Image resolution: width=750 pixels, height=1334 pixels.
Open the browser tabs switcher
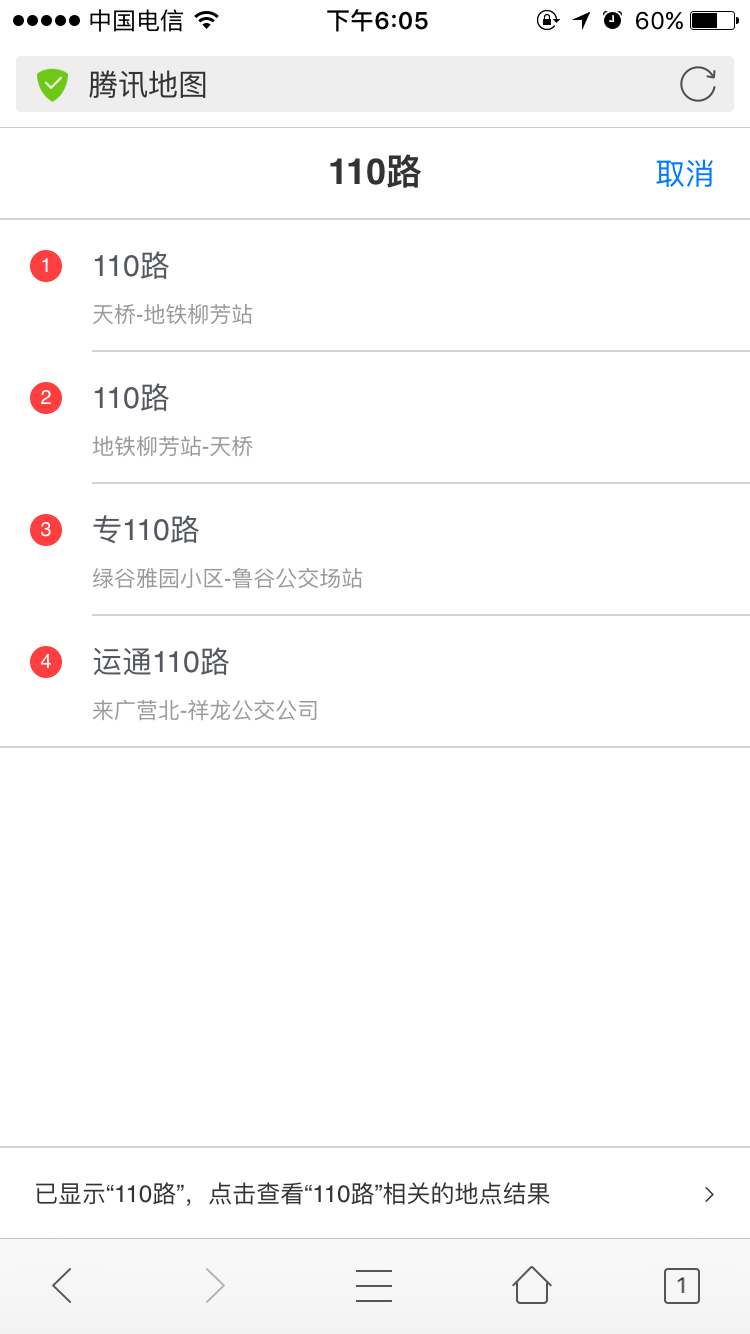point(682,1285)
